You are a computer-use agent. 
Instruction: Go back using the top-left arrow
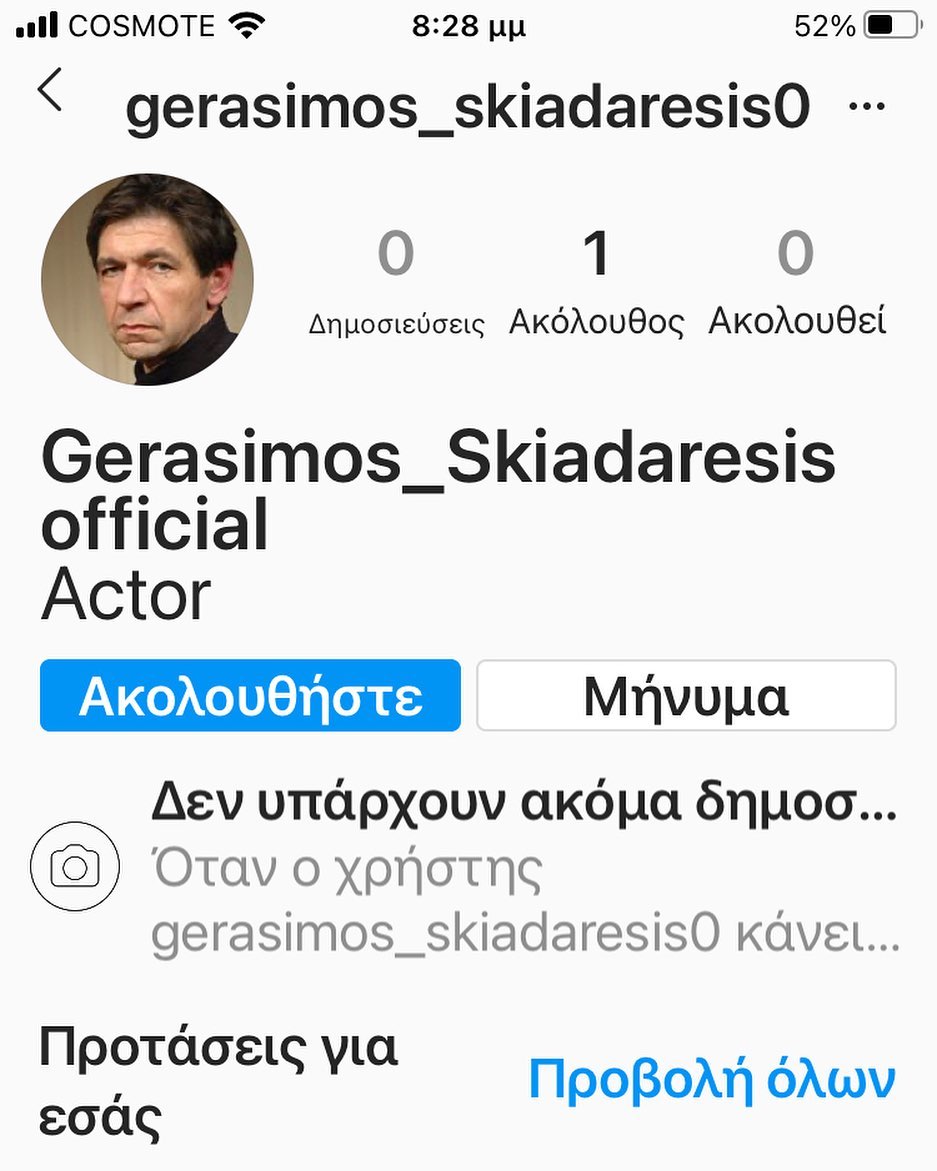tap(50, 92)
